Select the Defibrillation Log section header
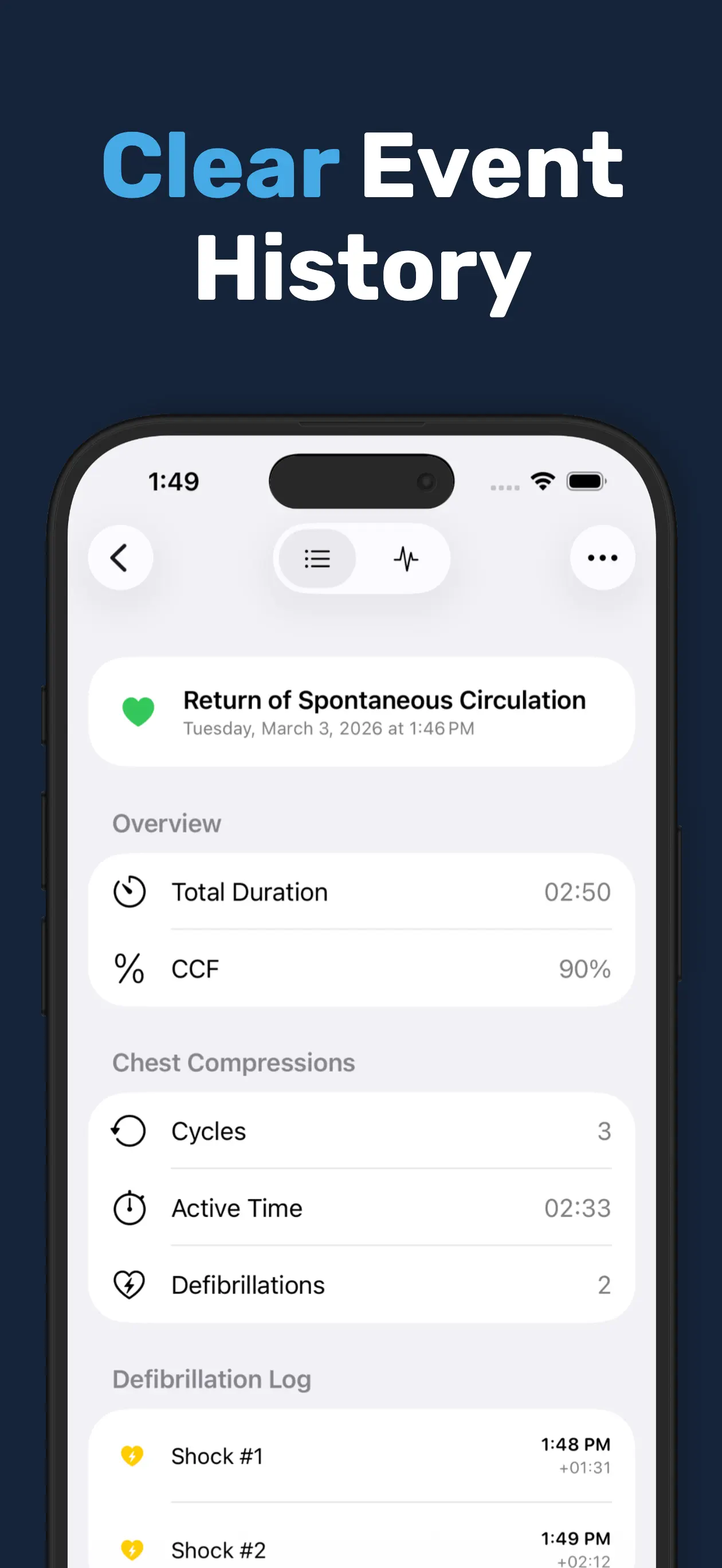 click(x=211, y=1379)
